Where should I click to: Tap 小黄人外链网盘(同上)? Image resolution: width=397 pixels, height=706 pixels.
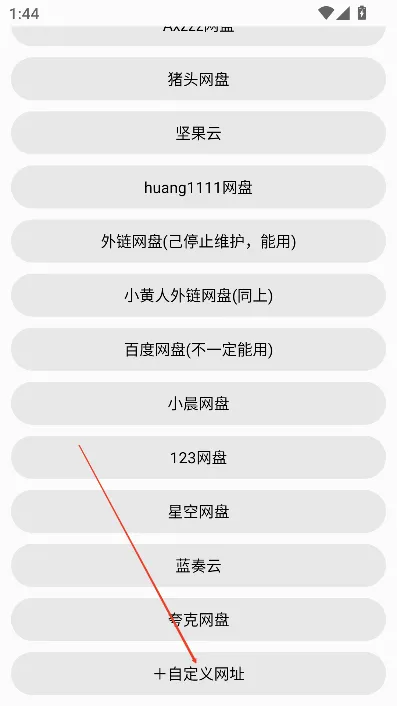198,295
